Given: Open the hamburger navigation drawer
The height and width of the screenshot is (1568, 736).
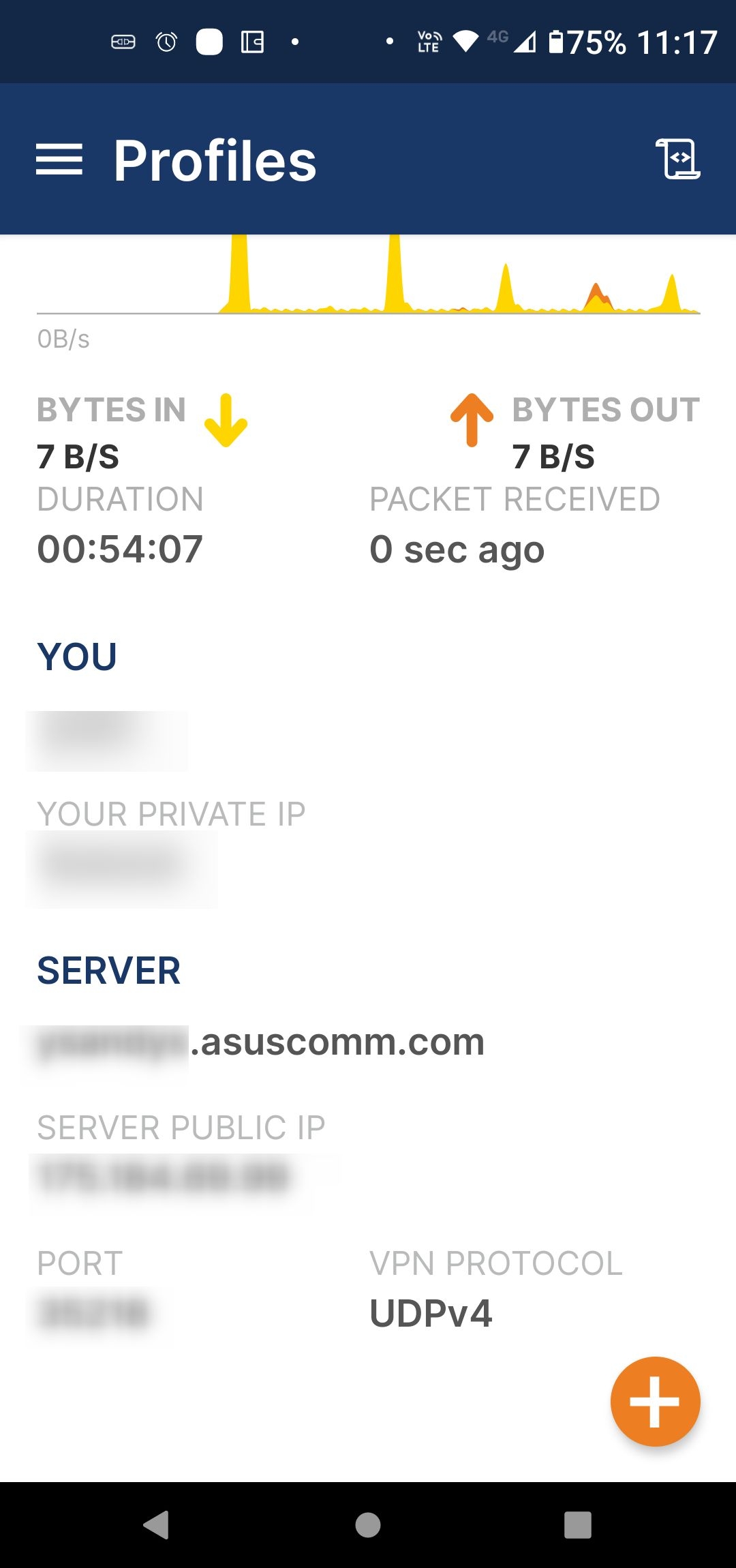Looking at the screenshot, I should click(x=59, y=160).
